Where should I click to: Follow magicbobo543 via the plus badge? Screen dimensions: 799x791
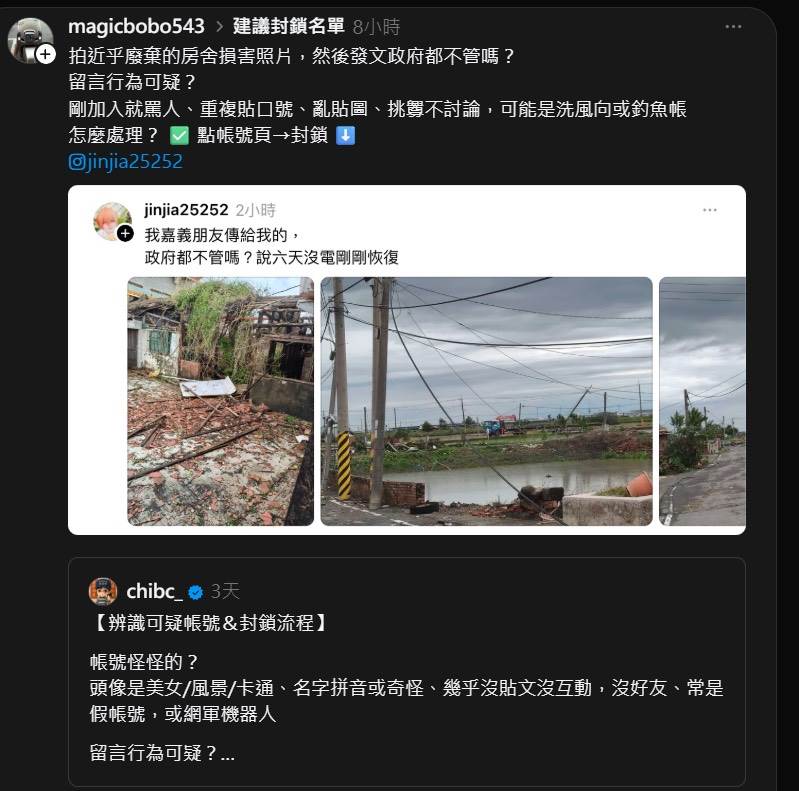pos(46,55)
